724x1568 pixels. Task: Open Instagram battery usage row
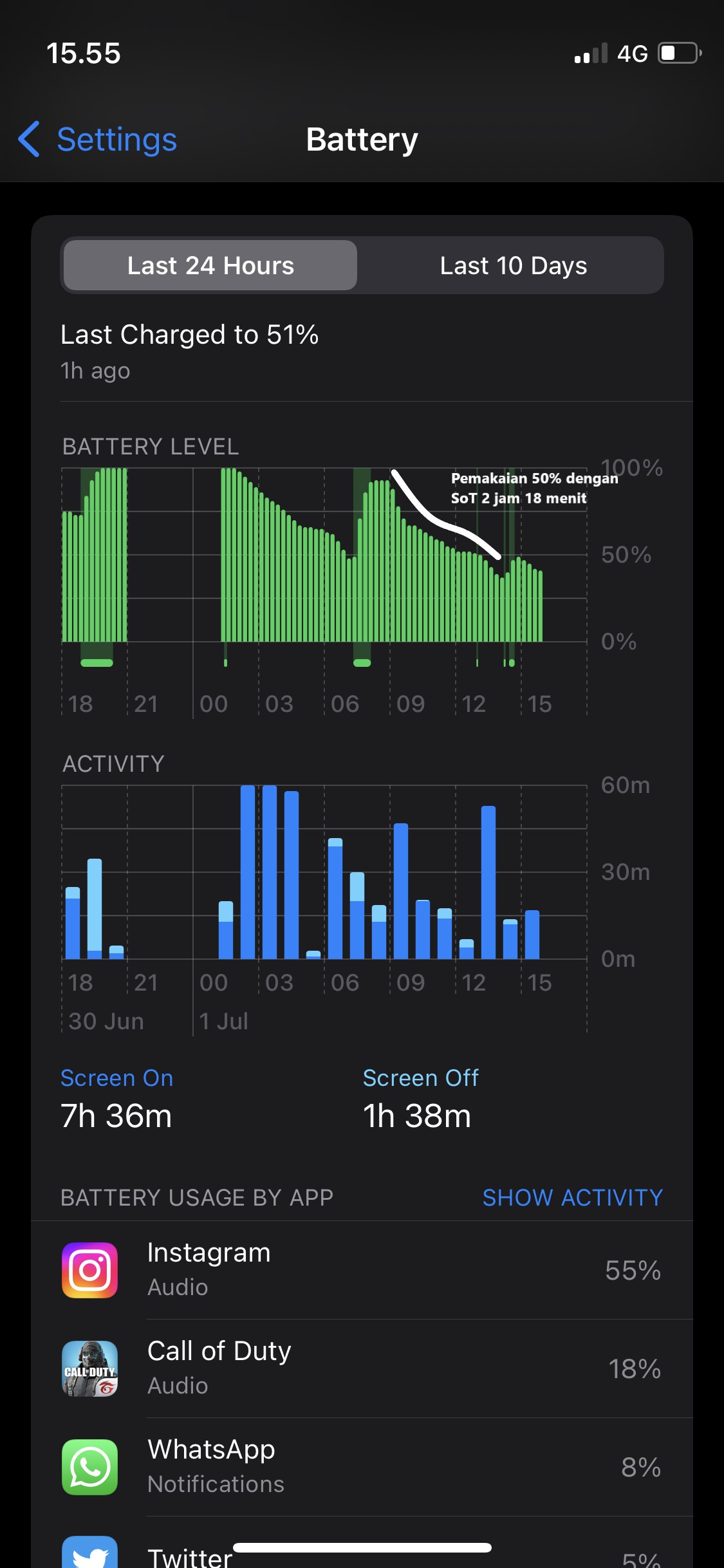(x=362, y=1270)
